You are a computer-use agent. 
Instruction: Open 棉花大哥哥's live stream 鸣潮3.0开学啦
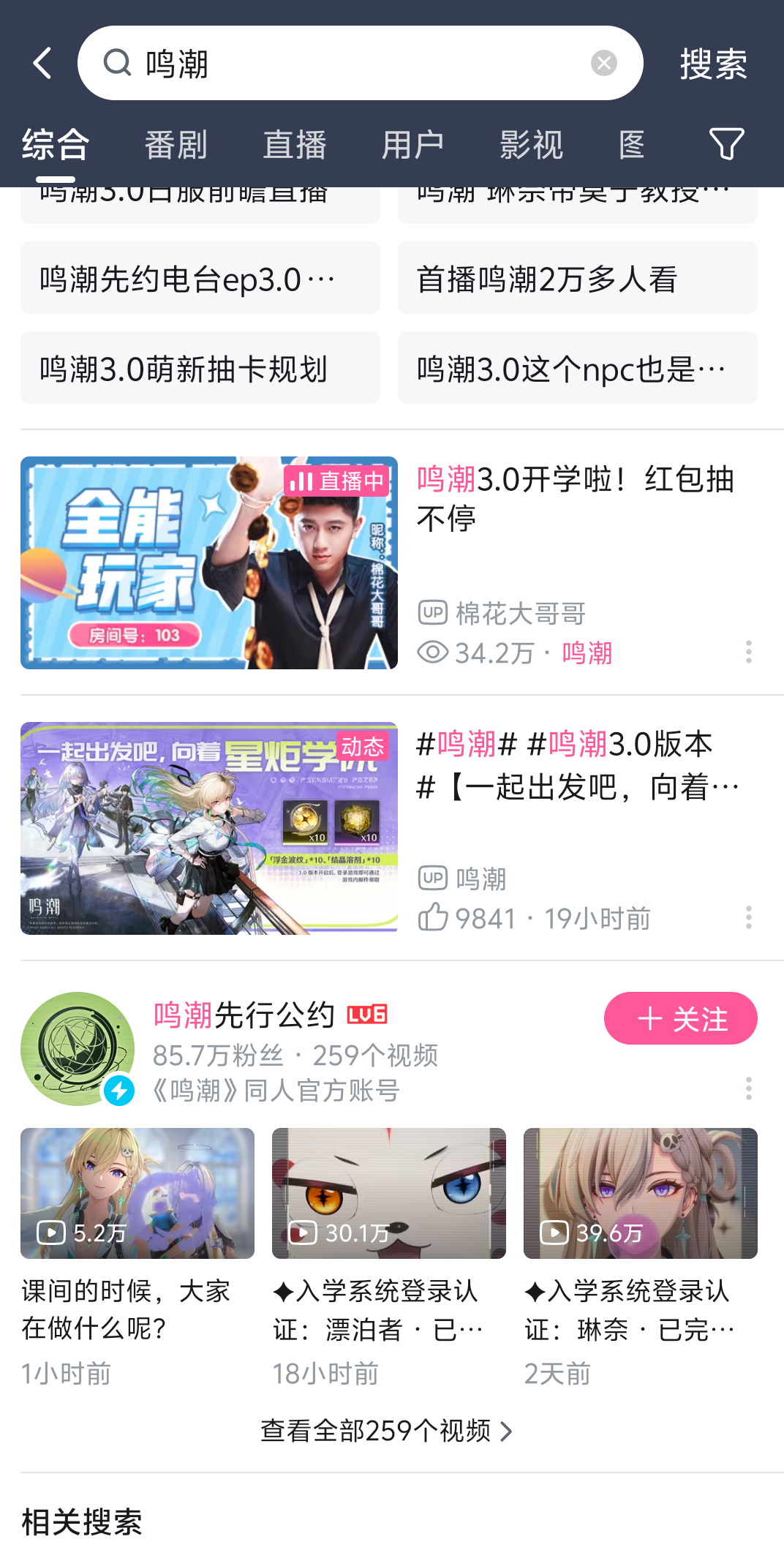pos(209,563)
